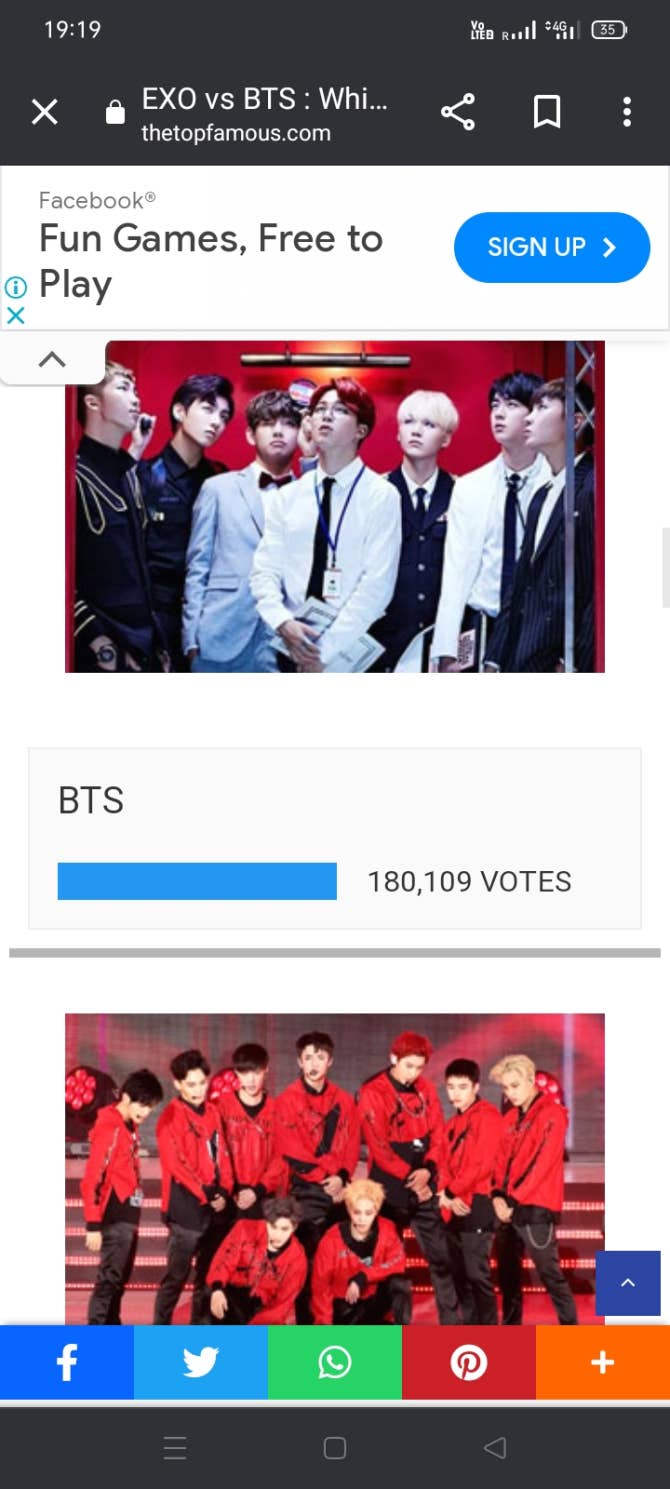Bookmark the EXO vs BTS page
Viewport: 670px width, 1489px height.
(546, 112)
